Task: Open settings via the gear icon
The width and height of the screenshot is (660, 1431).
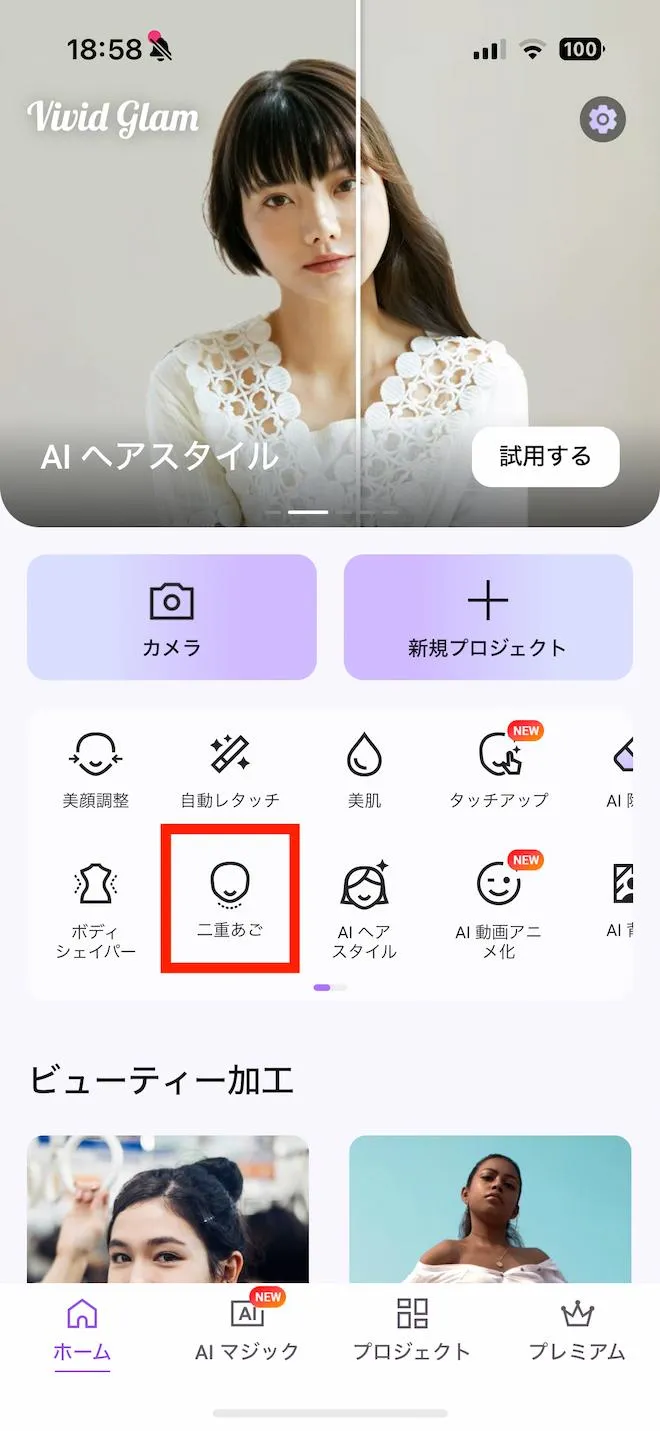Action: [x=602, y=120]
